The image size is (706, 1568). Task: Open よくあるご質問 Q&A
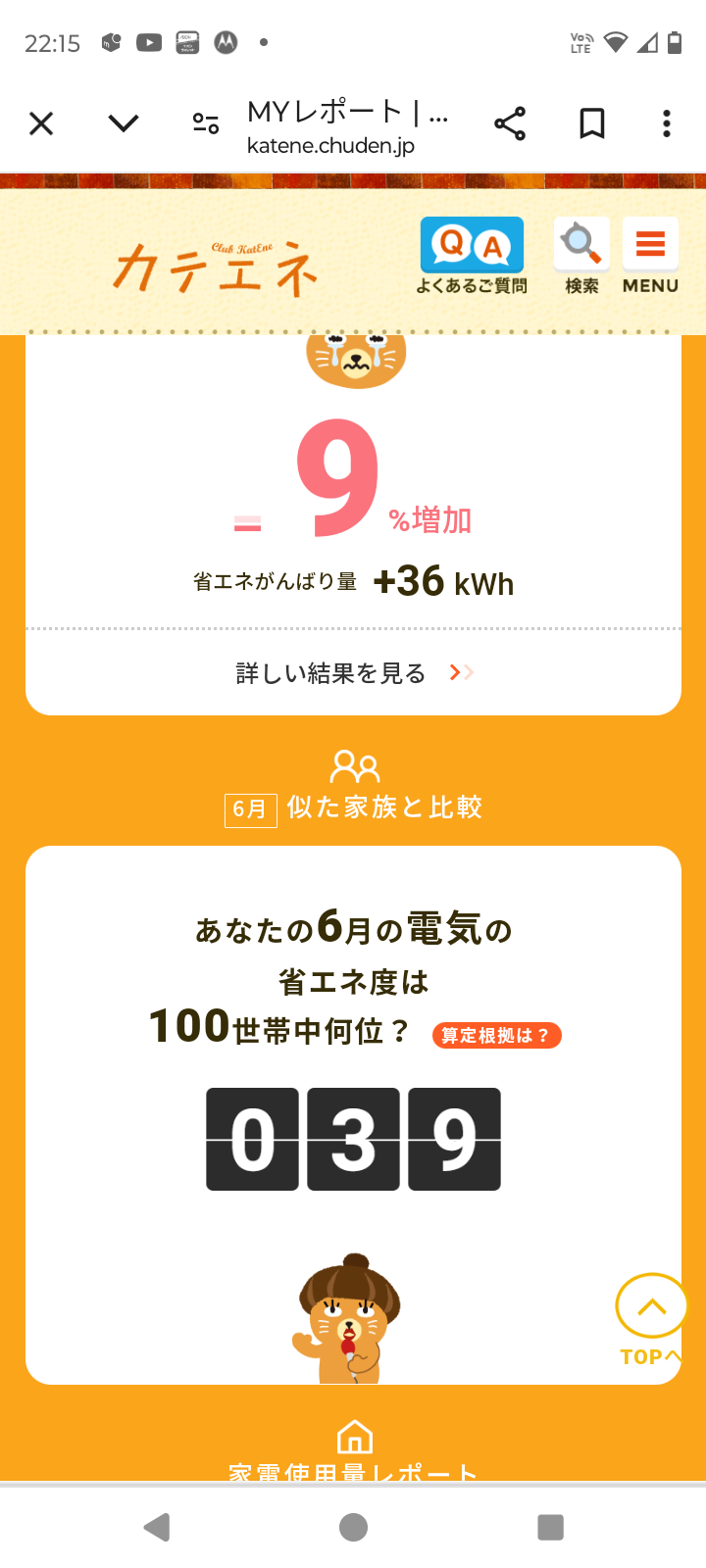coord(472,255)
